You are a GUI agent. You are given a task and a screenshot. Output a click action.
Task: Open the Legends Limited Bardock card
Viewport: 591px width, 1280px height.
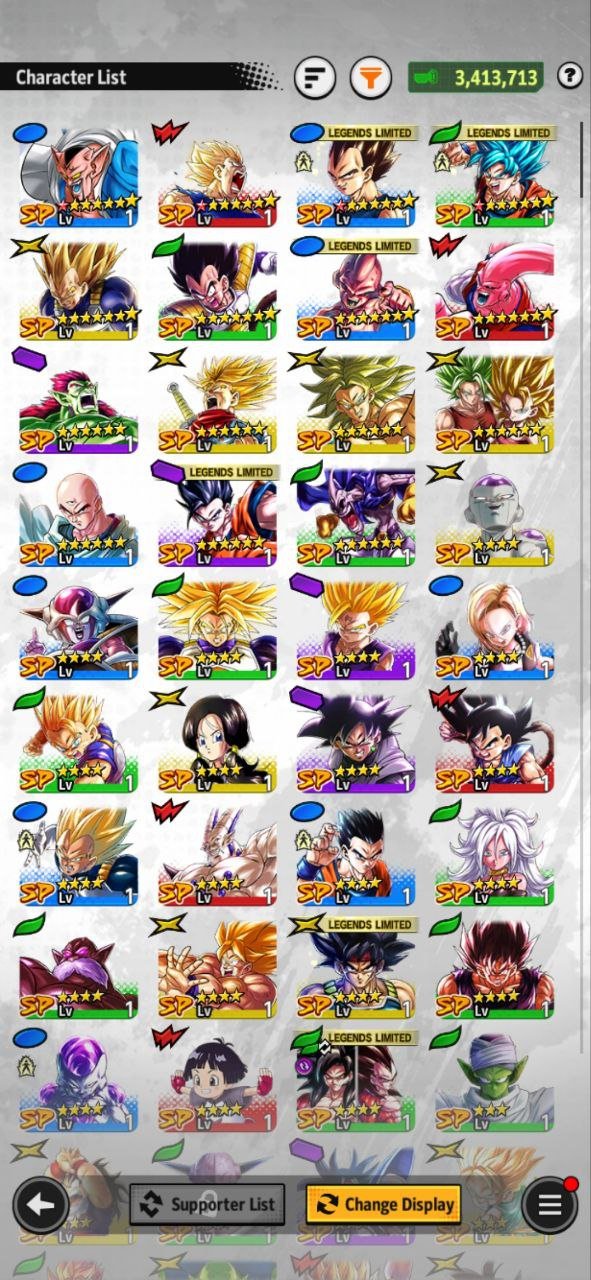355,967
